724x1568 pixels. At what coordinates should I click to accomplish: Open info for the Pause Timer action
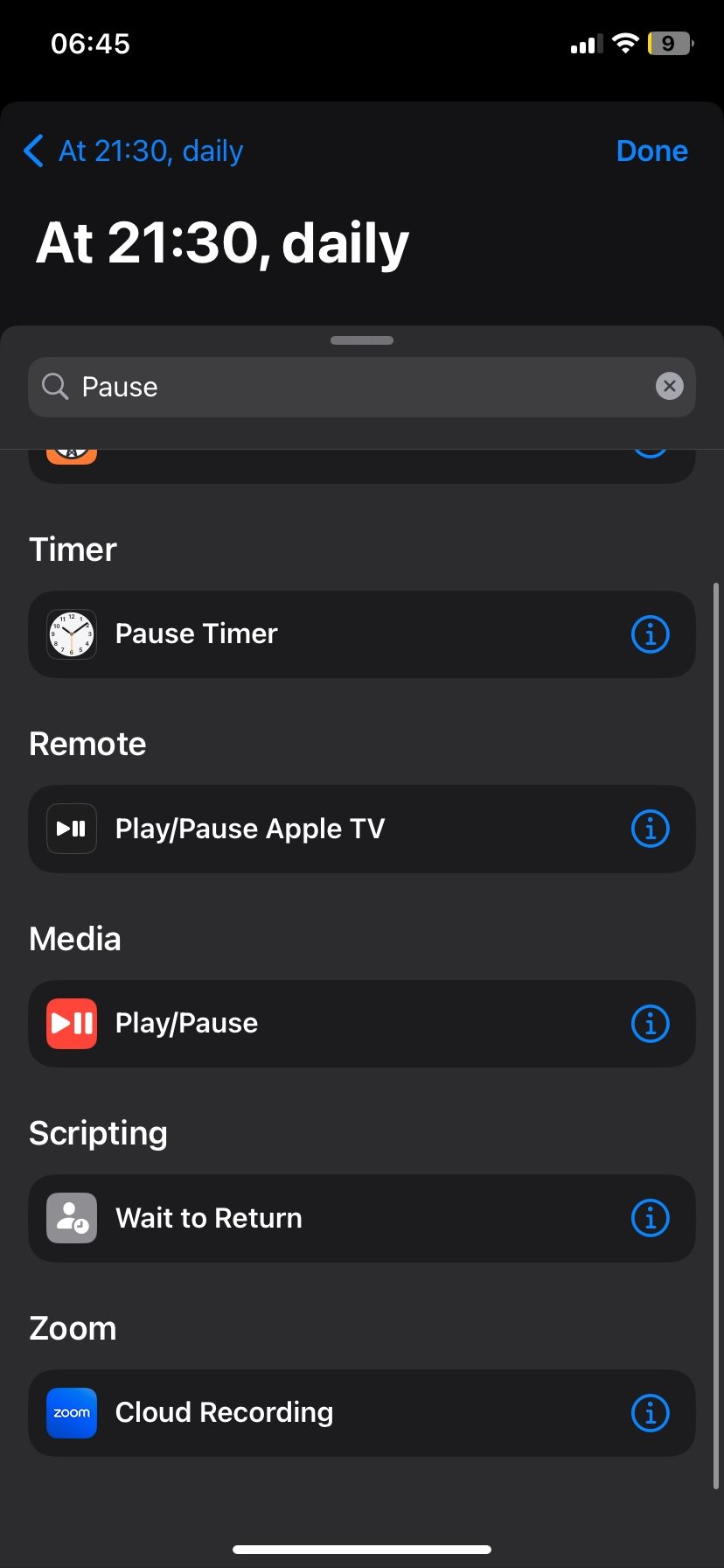click(x=650, y=633)
